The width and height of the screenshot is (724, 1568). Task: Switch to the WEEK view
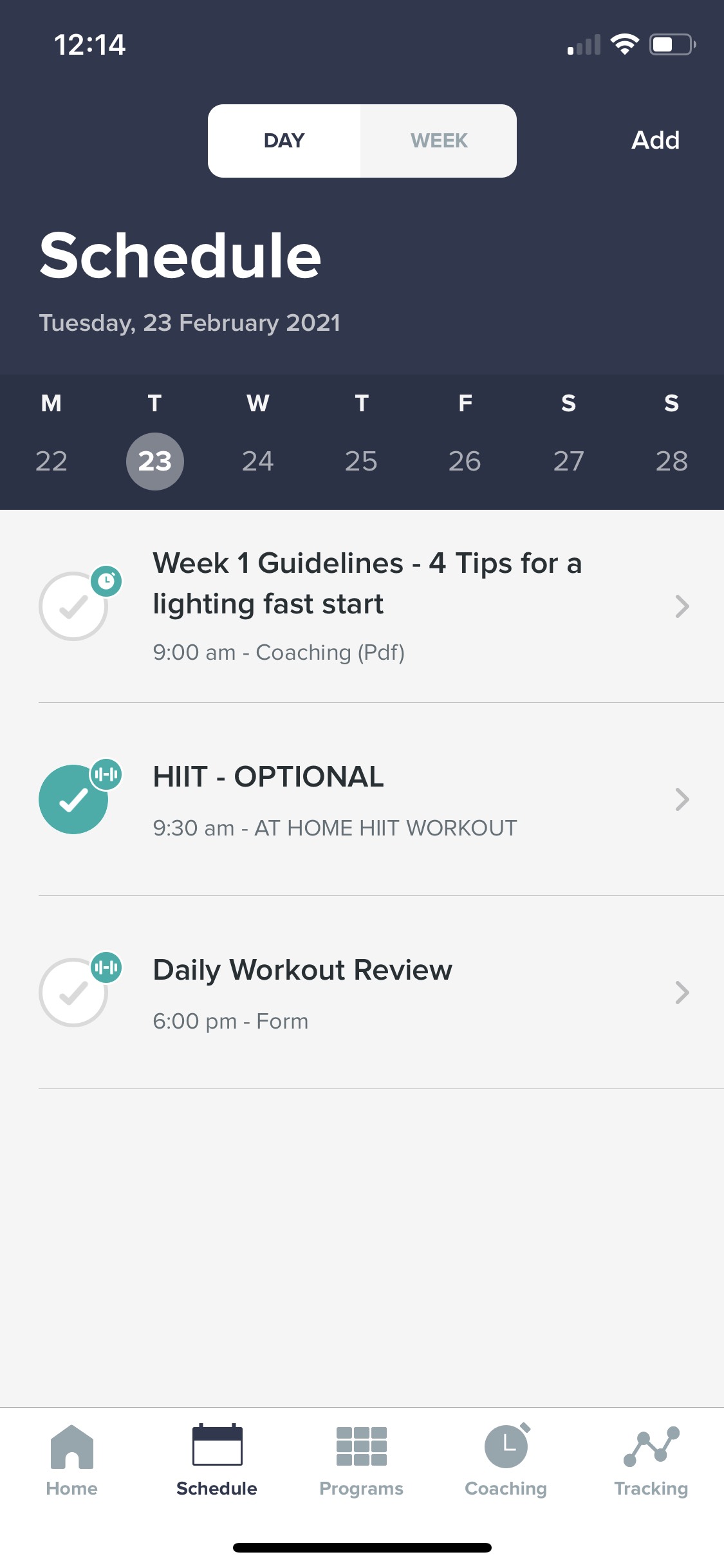tap(439, 140)
